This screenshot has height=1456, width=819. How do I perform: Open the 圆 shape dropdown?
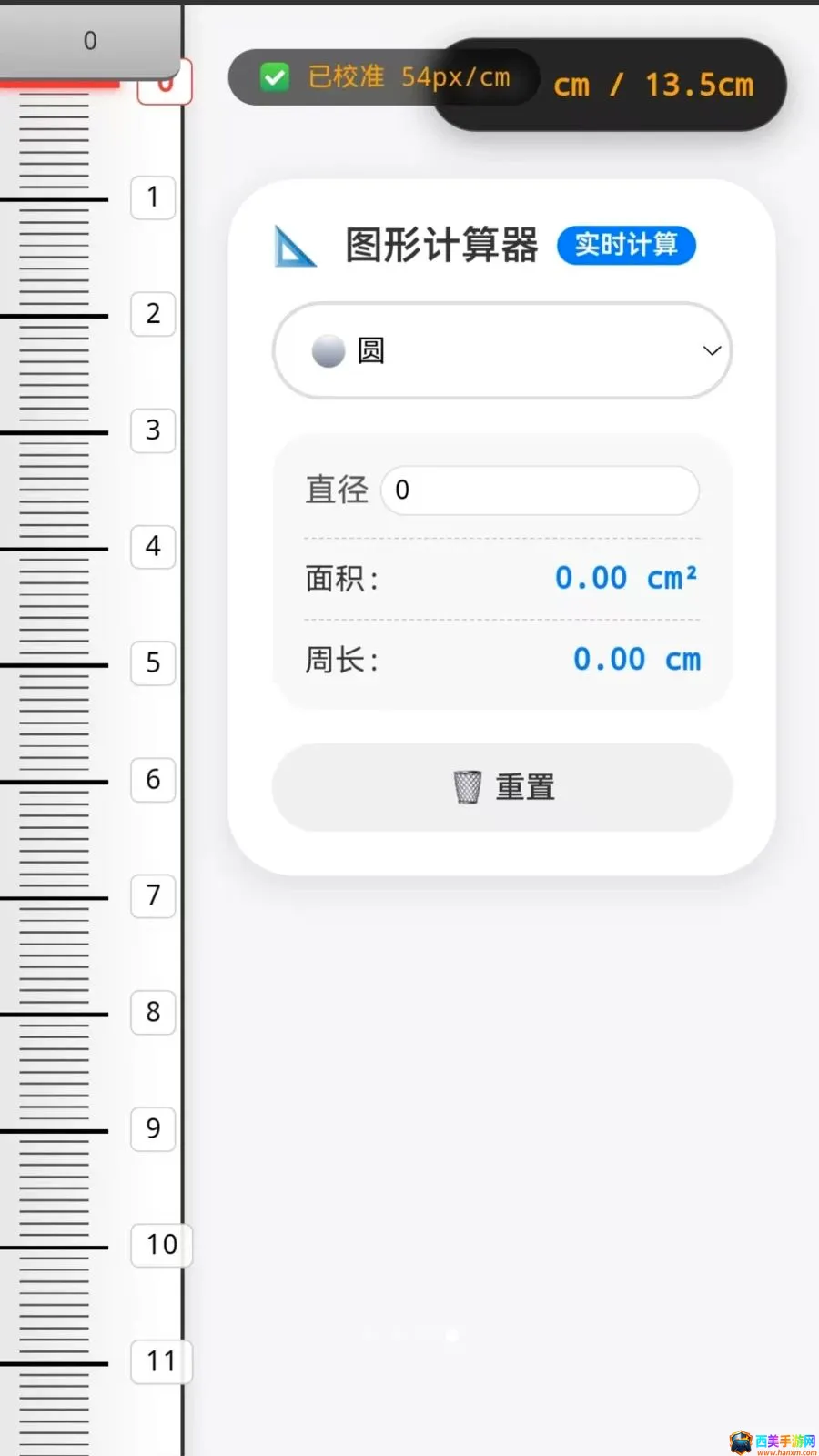pos(502,350)
